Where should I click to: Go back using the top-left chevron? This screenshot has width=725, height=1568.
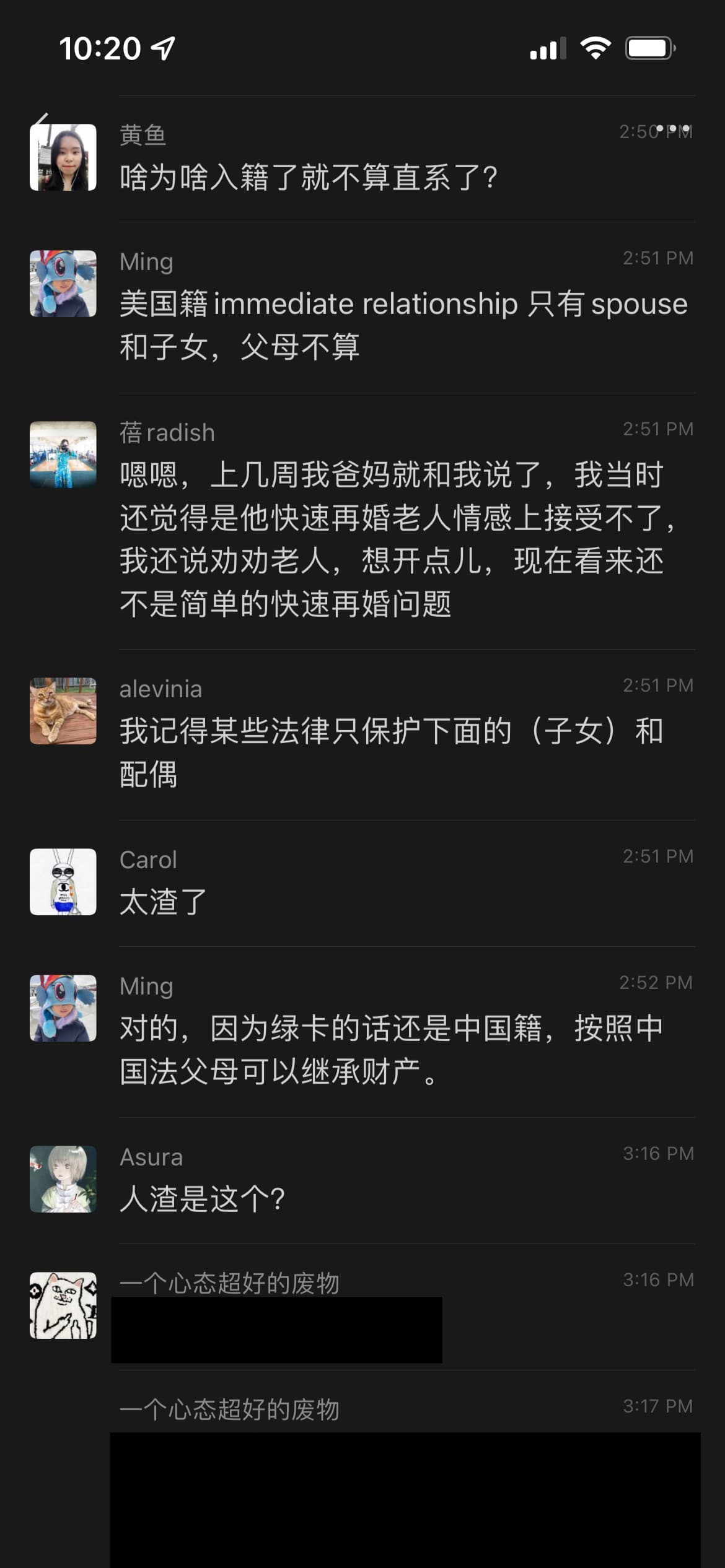[41, 118]
